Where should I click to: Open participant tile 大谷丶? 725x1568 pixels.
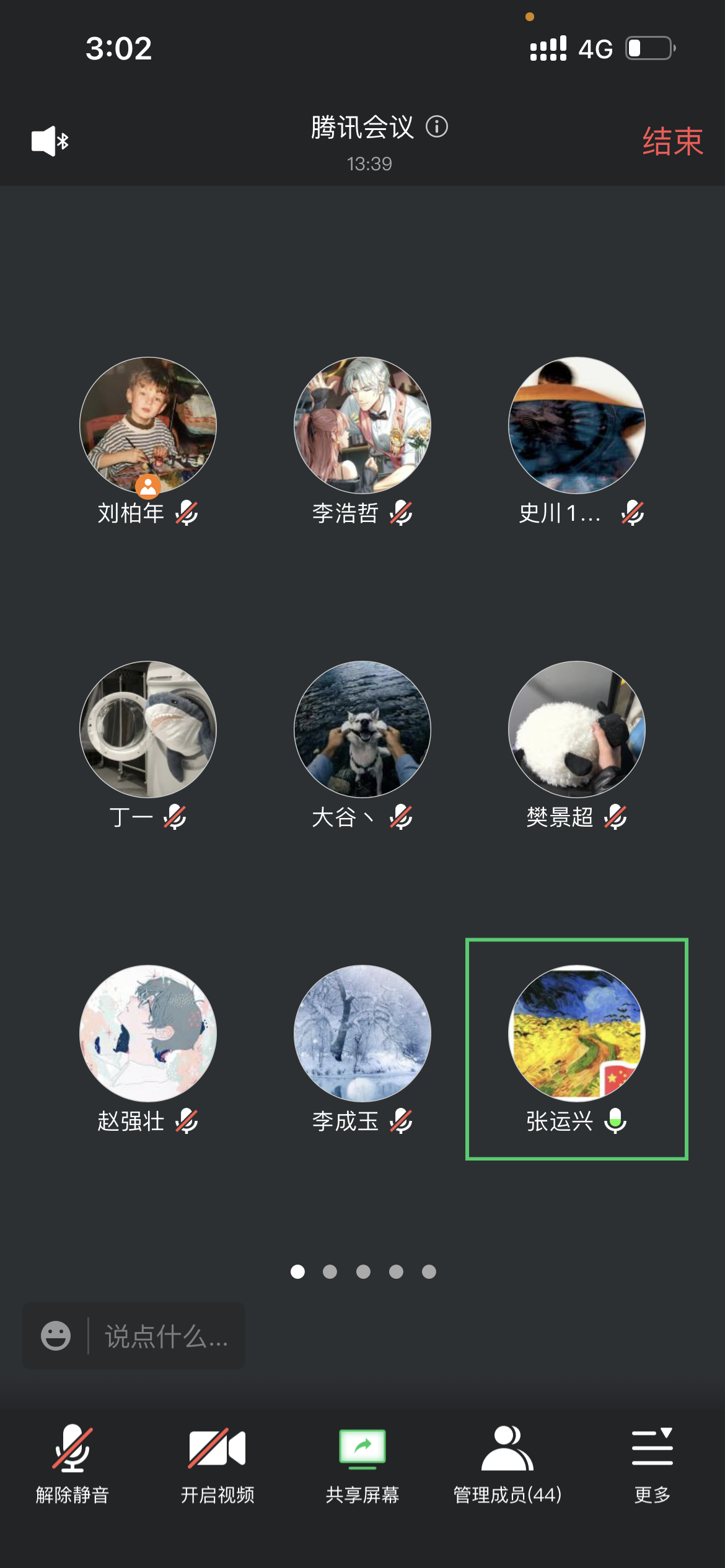[x=362, y=730]
